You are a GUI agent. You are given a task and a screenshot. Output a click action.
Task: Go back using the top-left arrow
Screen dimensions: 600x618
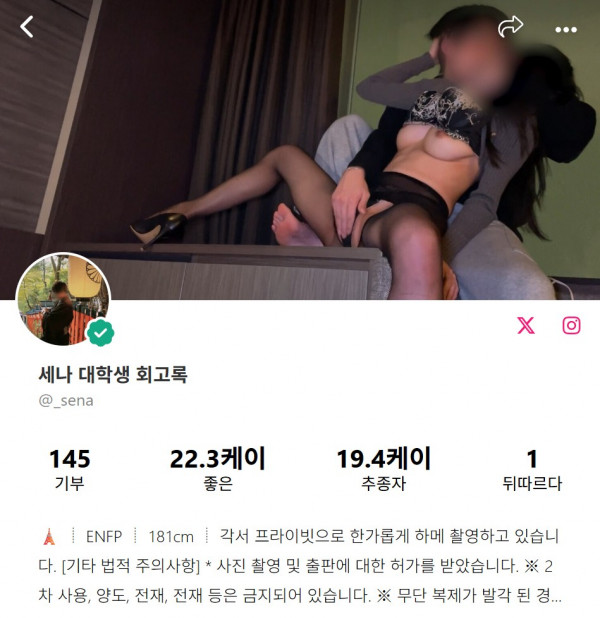coord(27,27)
